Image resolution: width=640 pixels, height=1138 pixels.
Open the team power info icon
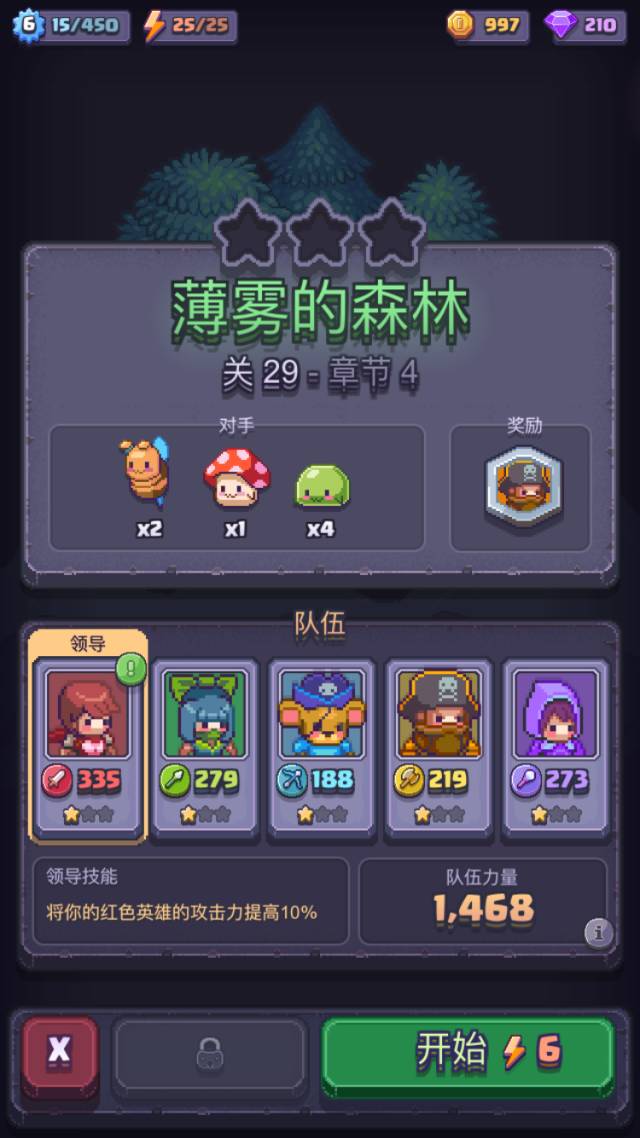click(x=597, y=932)
